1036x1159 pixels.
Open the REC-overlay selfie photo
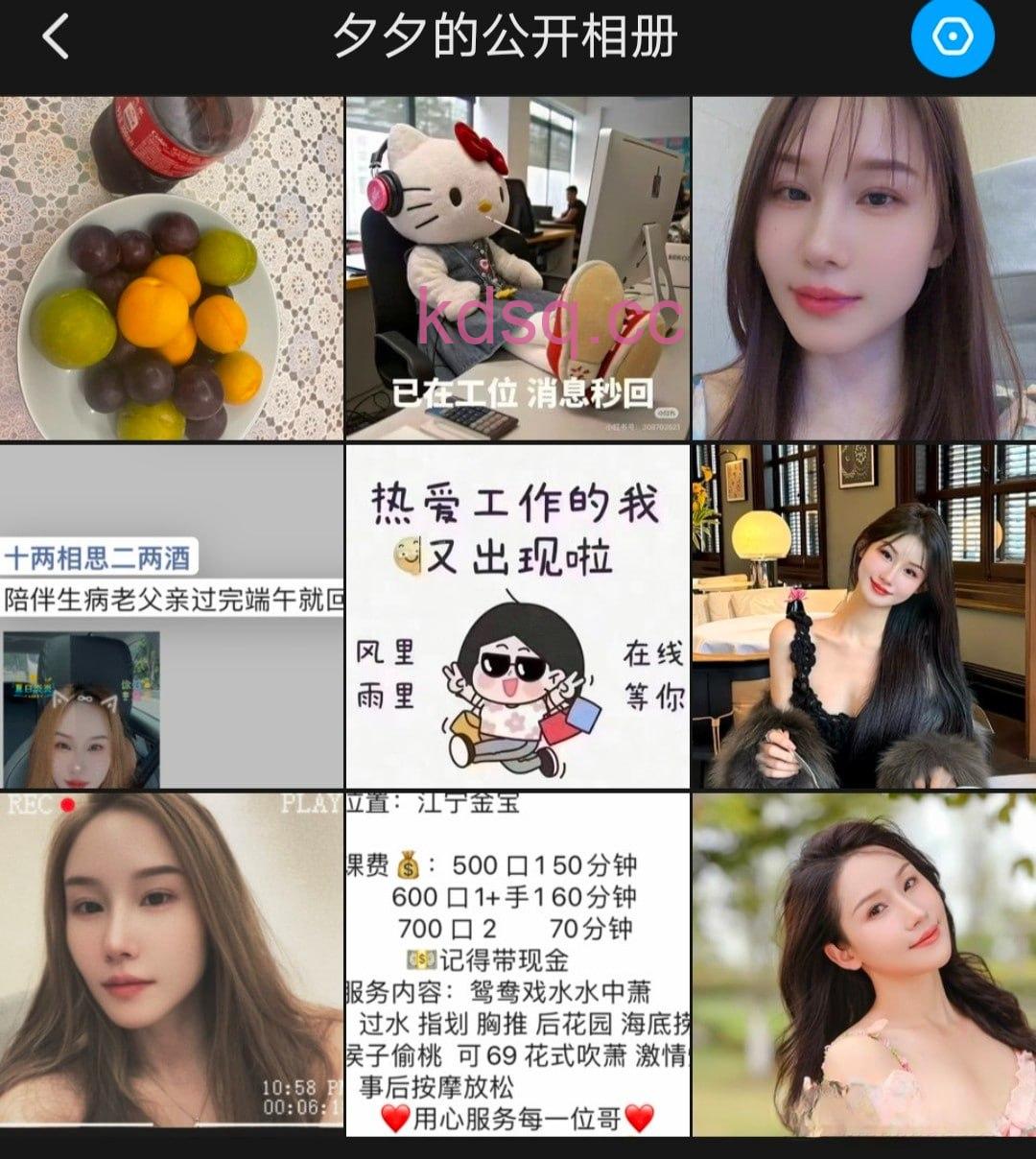pyautogui.click(x=171, y=962)
